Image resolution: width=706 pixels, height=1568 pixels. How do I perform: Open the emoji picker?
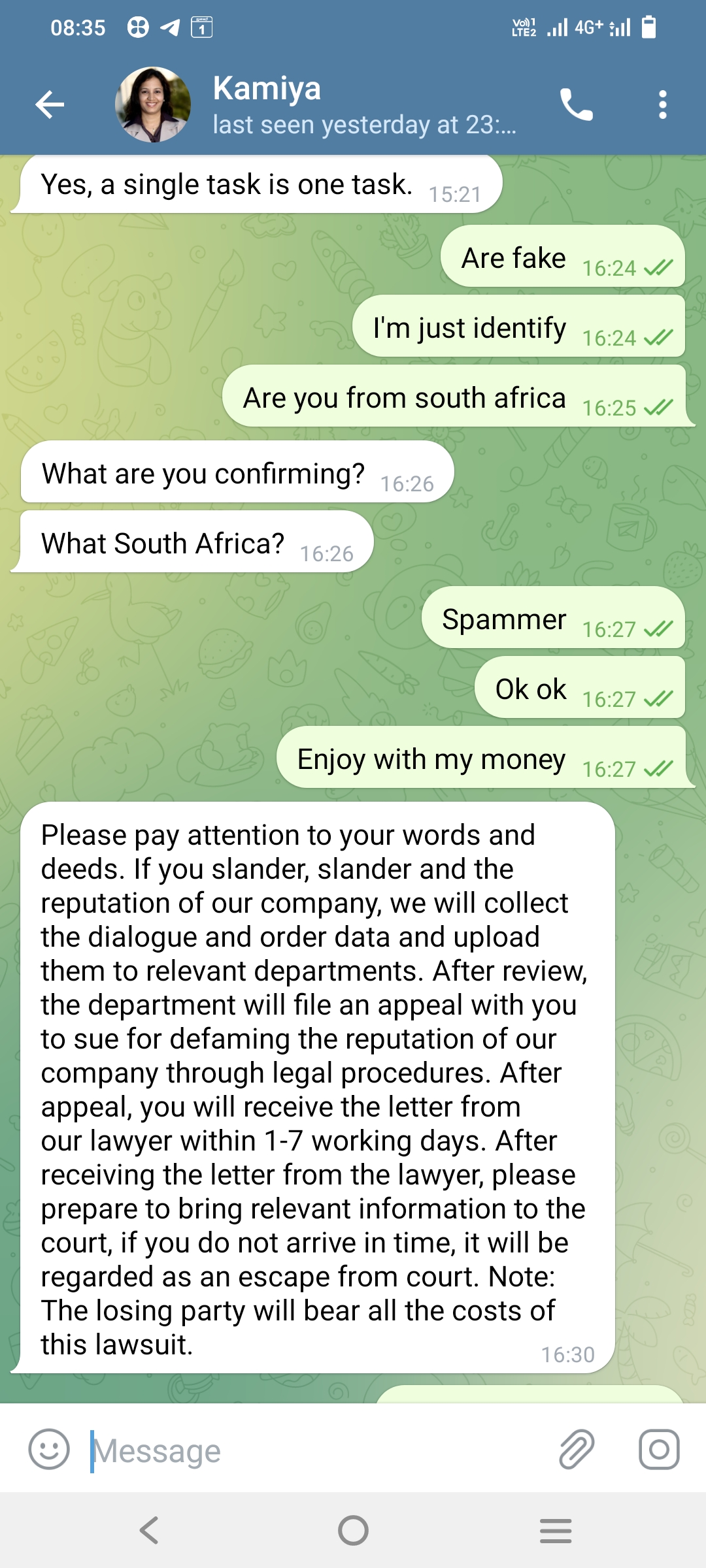pyautogui.click(x=49, y=1449)
